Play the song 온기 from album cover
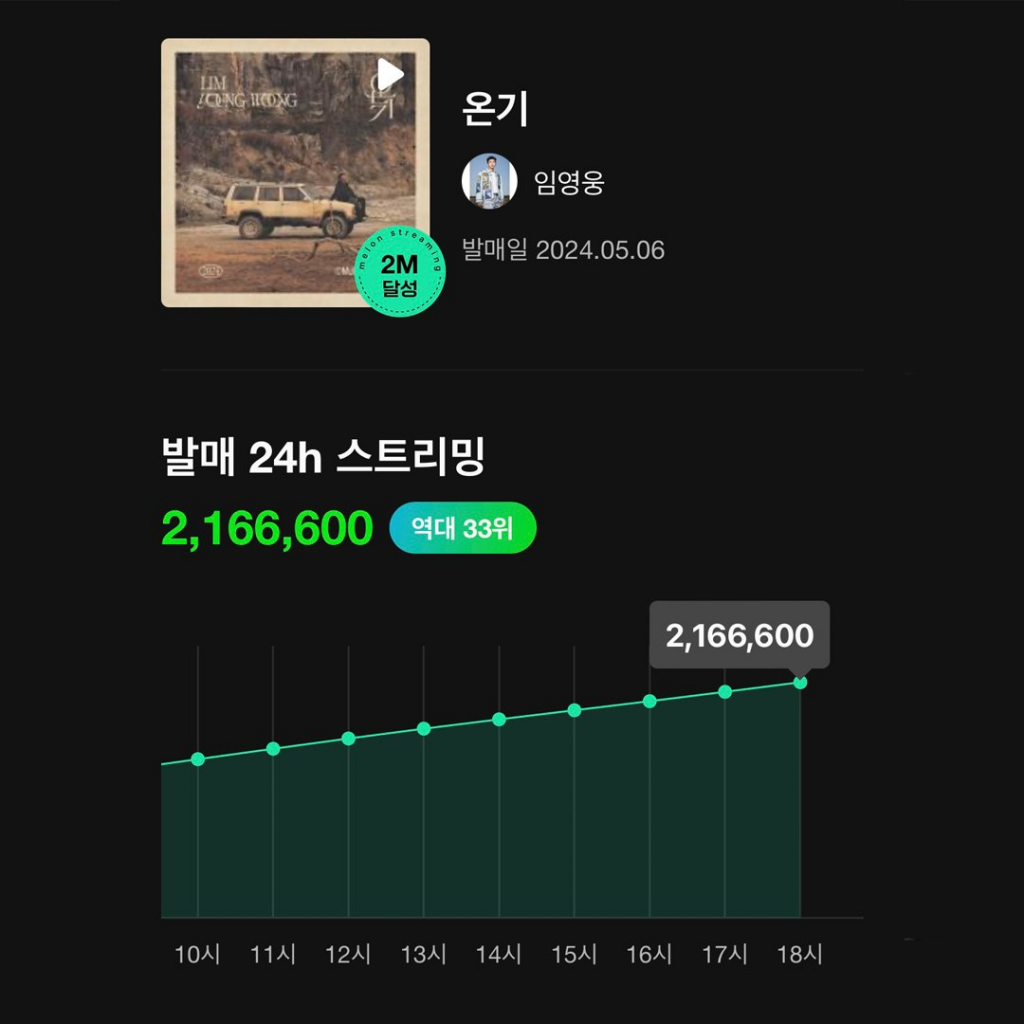 coord(391,74)
